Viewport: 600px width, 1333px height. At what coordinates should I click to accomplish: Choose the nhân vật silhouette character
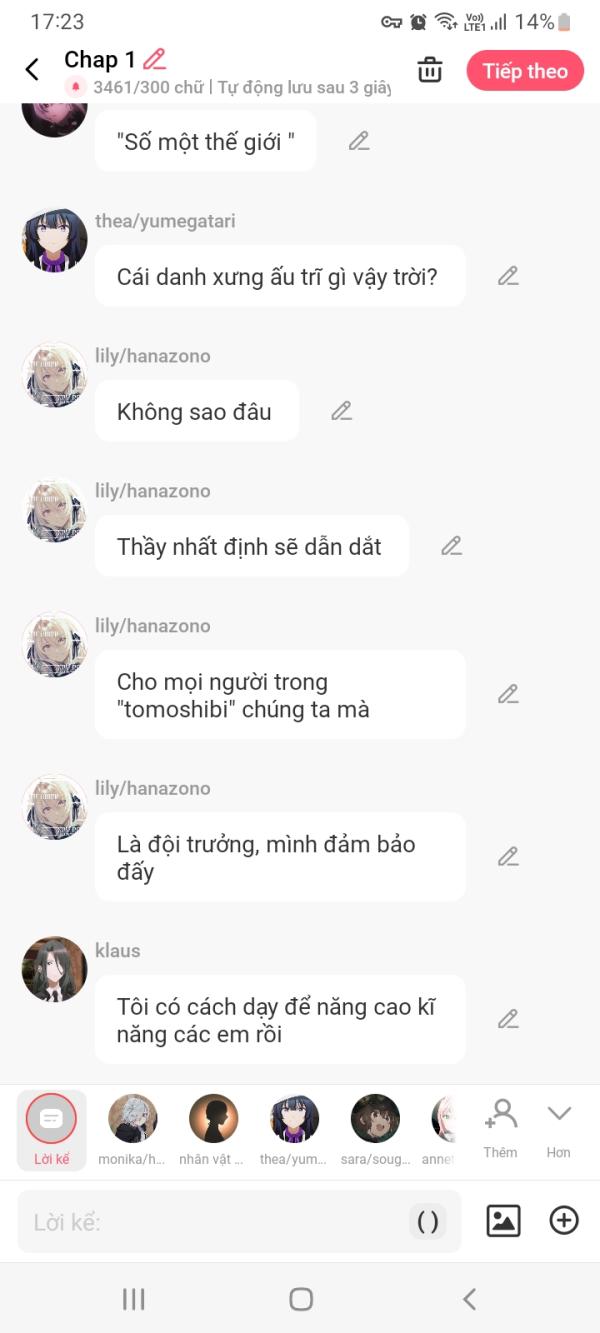pyautogui.click(x=213, y=1129)
